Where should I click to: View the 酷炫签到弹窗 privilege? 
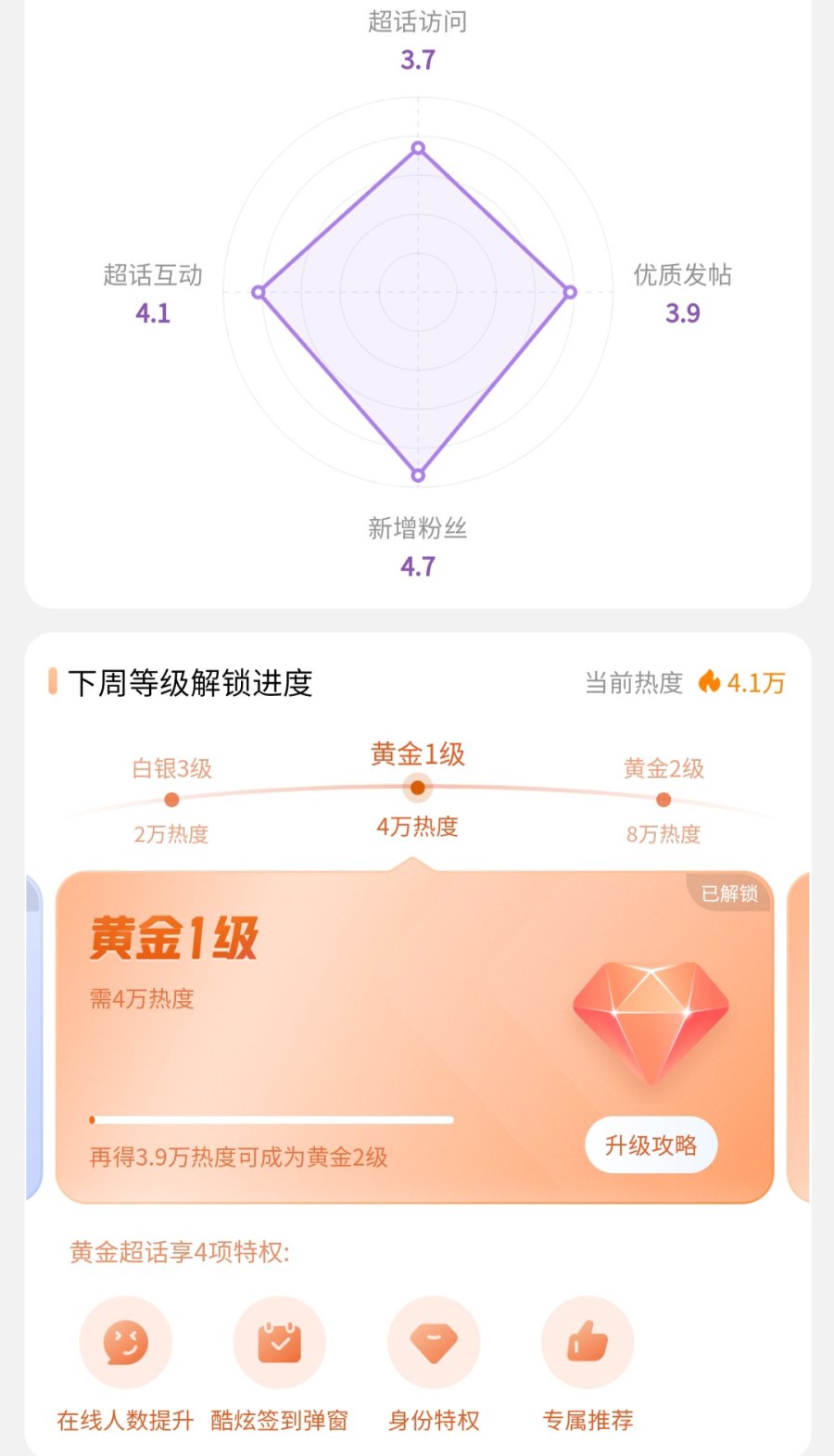(279, 1343)
